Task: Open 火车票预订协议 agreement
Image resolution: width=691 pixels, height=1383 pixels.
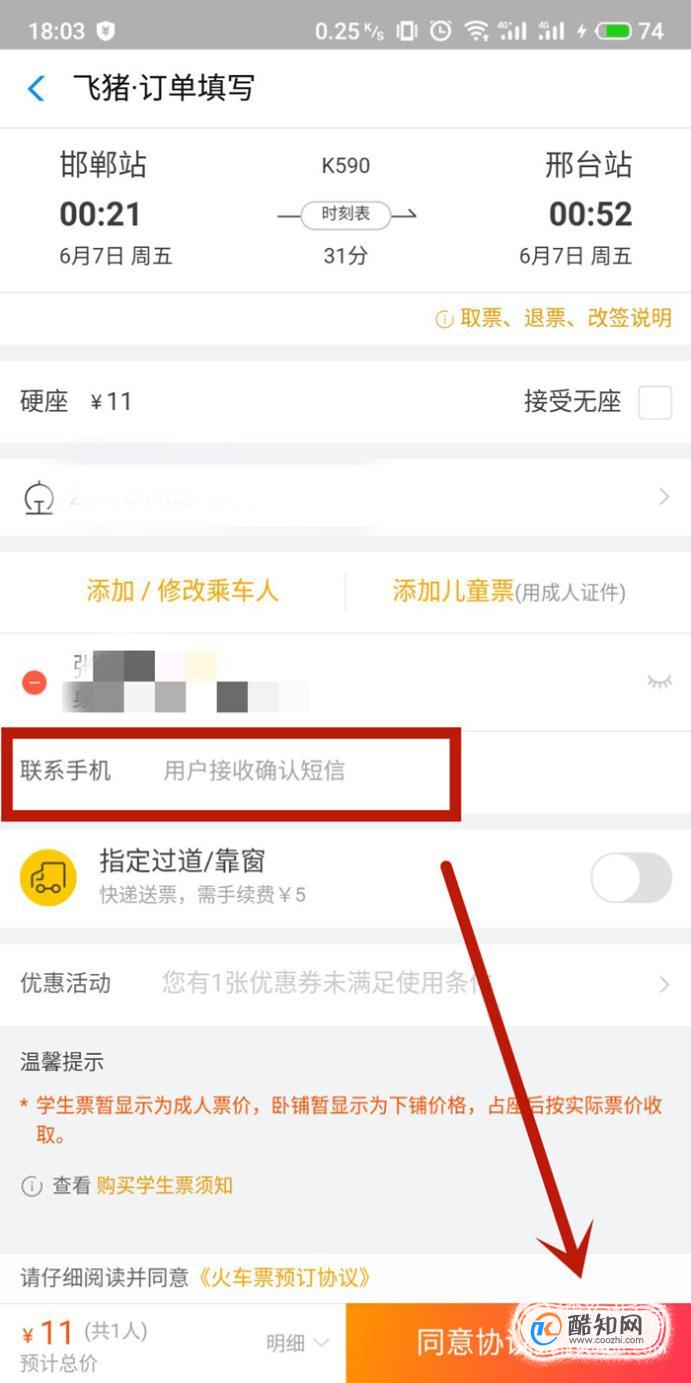Action: [285, 1277]
